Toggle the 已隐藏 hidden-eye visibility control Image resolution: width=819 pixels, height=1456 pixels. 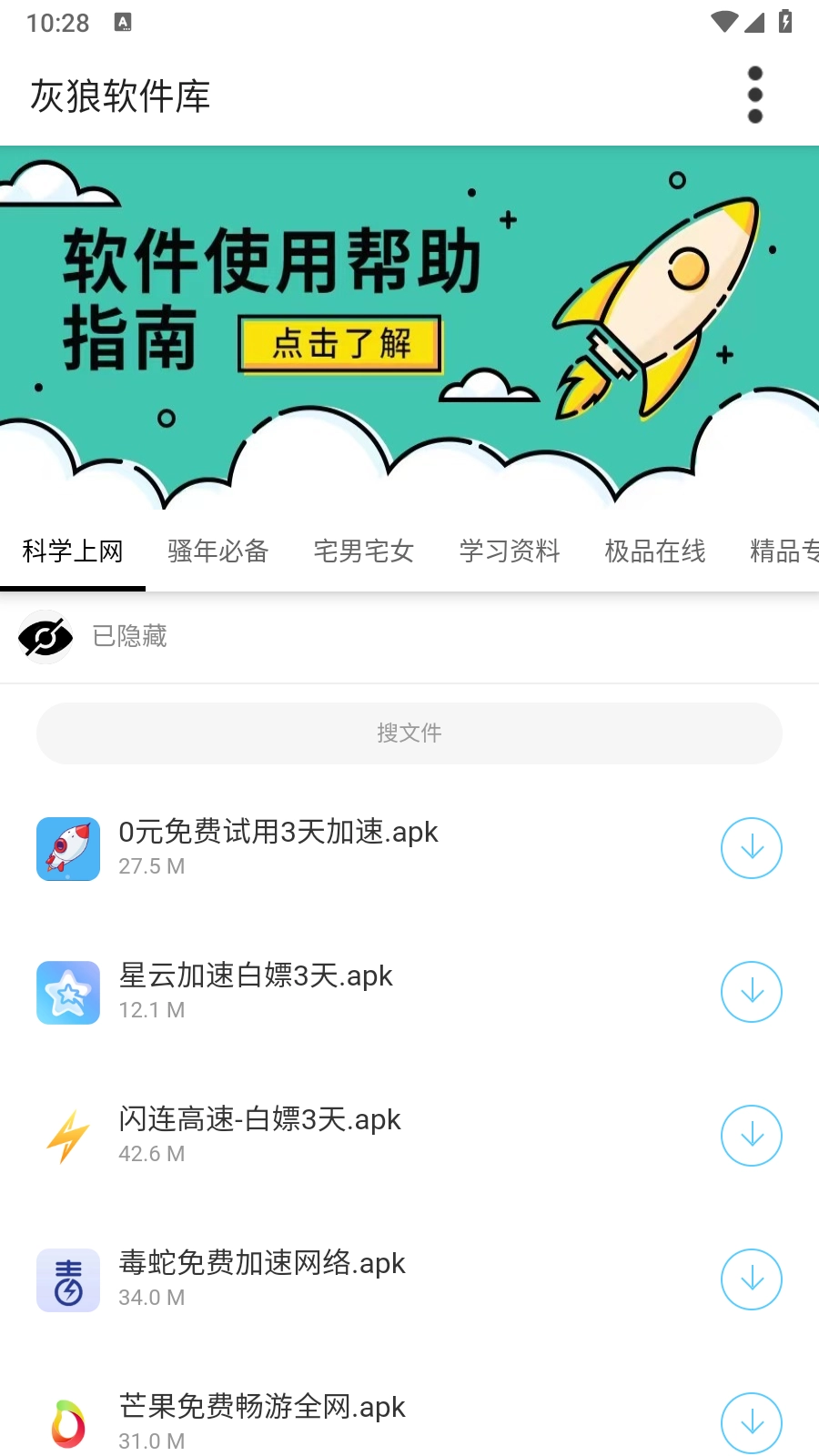pos(45,636)
